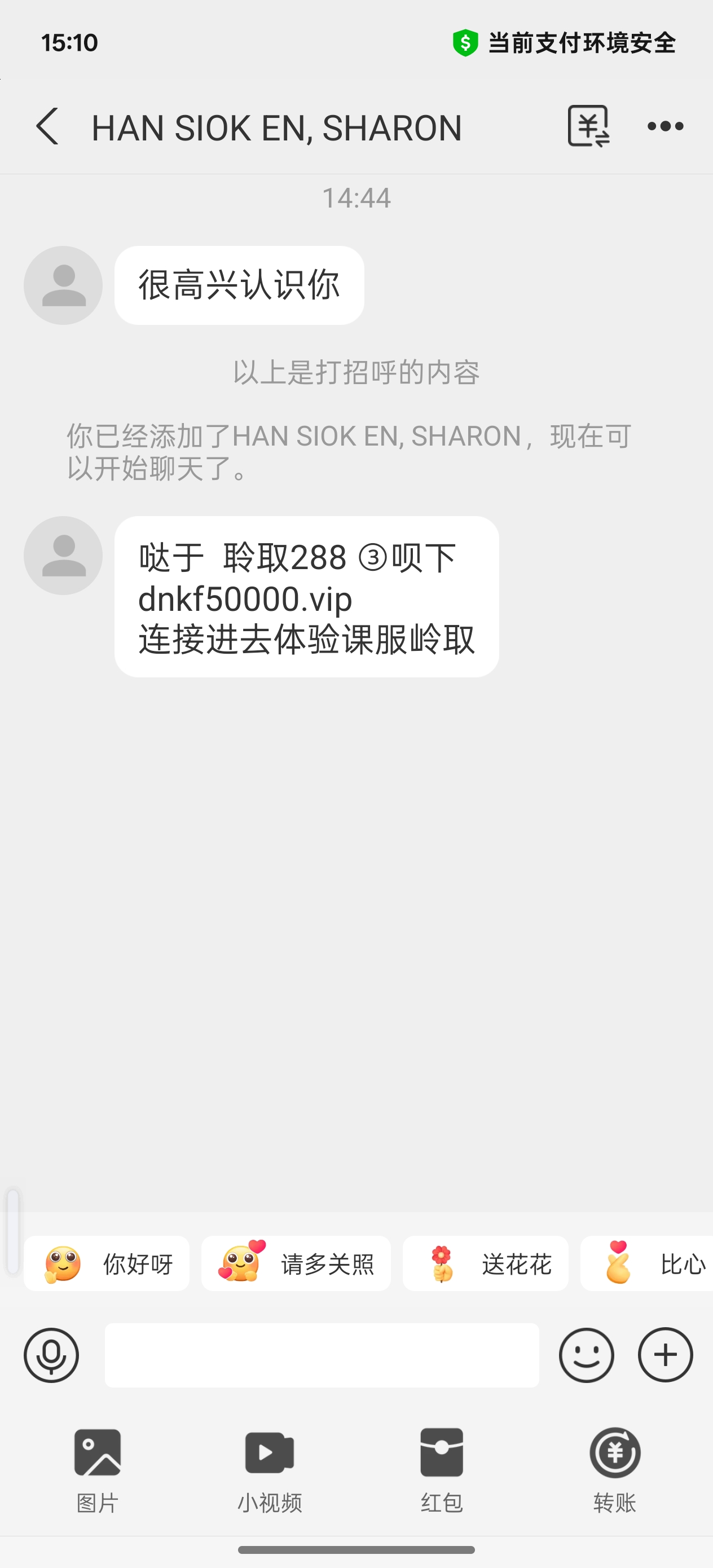Switch to voice input microphone
The height and width of the screenshot is (1568, 713).
tap(51, 1355)
